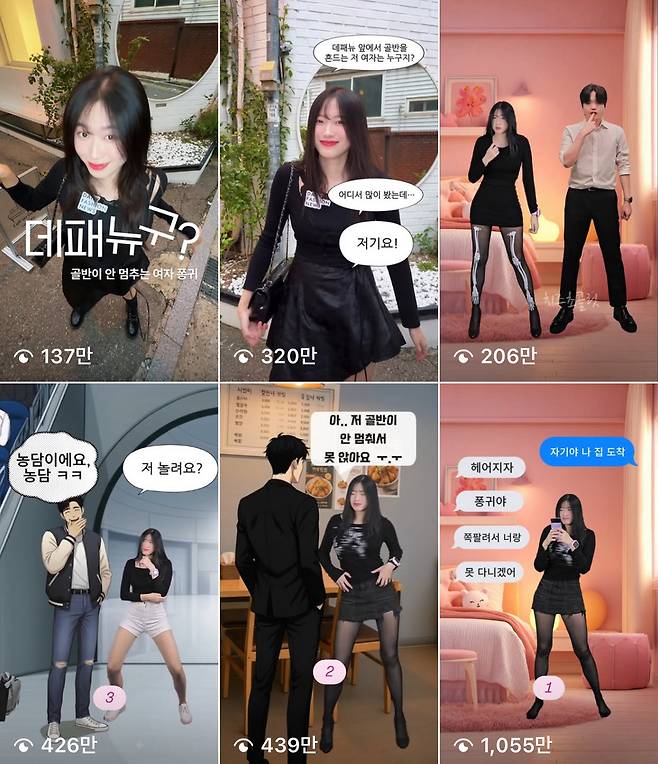Viewport: 658px width, 764px height.
Task: Play the reel with 1,055만 views
Action: 548,572
